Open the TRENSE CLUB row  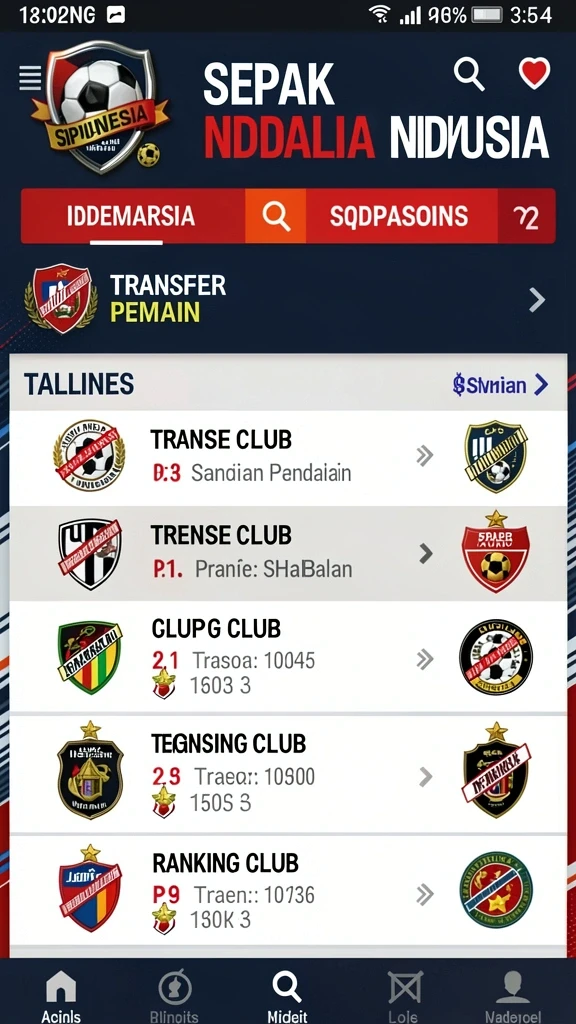pos(288,553)
